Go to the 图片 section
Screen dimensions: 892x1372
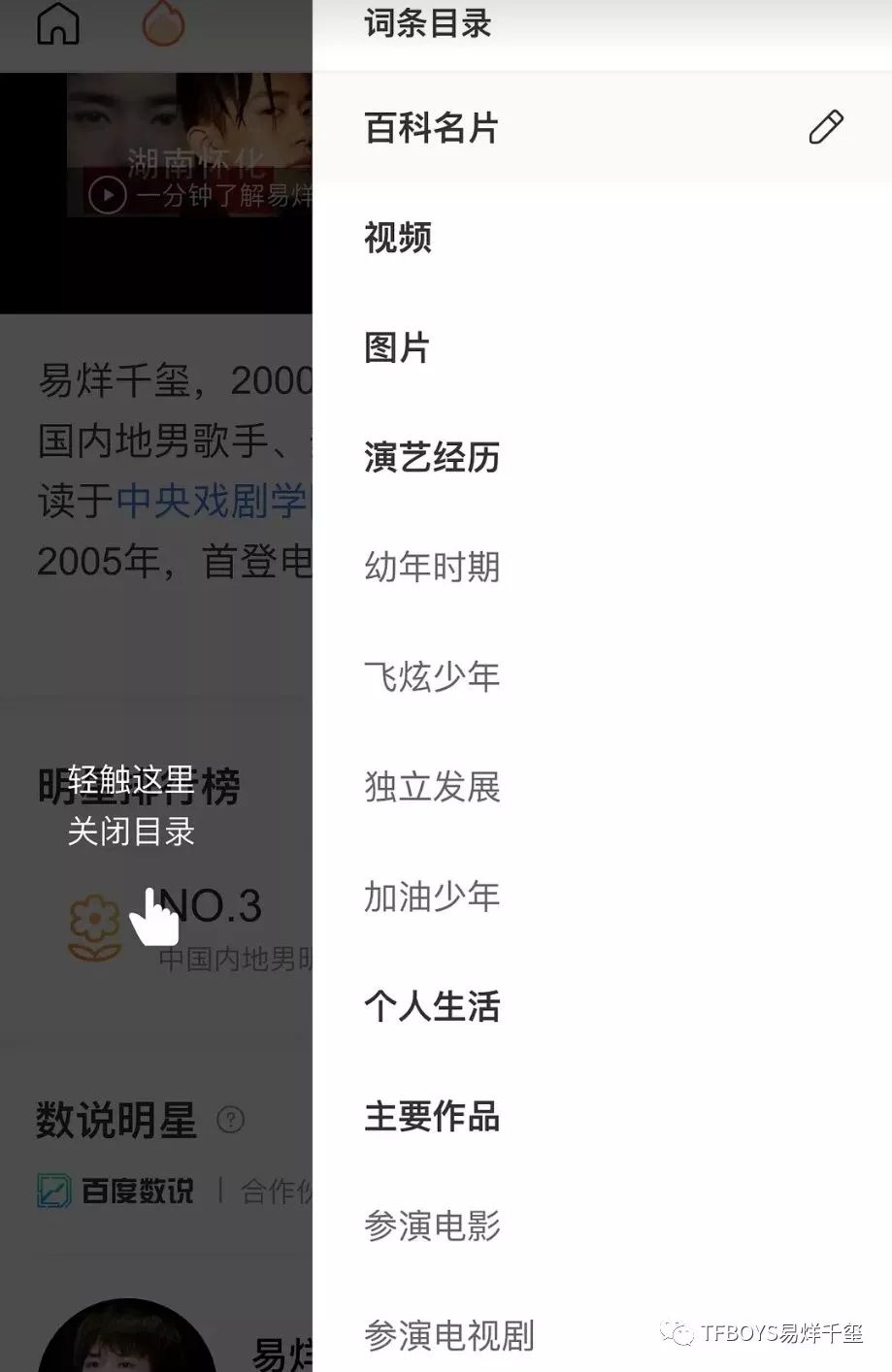[397, 347]
